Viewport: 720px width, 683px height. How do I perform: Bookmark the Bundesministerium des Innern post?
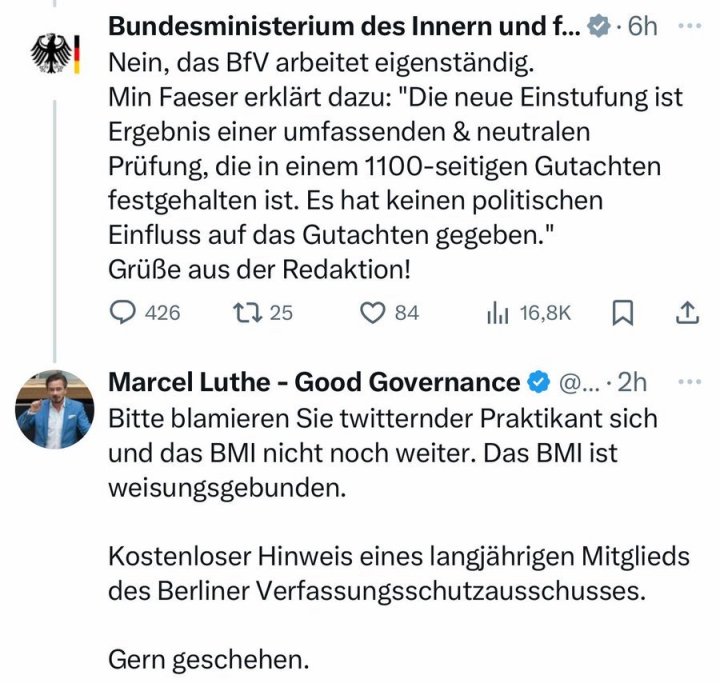click(x=622, y=313)
